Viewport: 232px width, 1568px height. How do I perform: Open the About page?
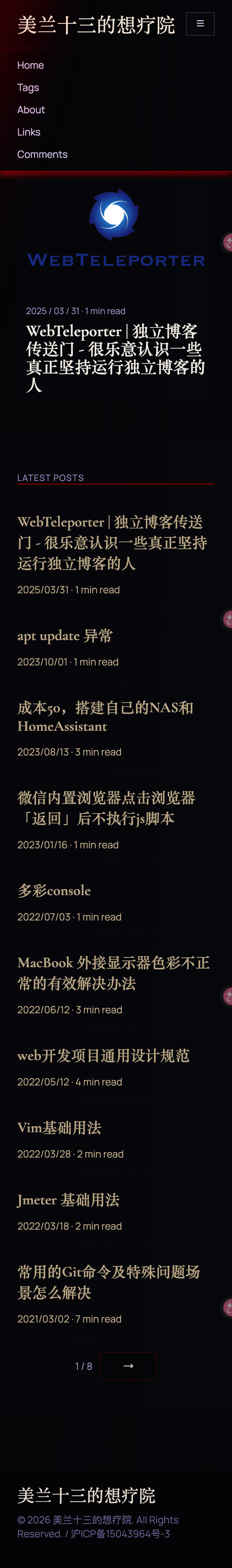coord(31,110)
